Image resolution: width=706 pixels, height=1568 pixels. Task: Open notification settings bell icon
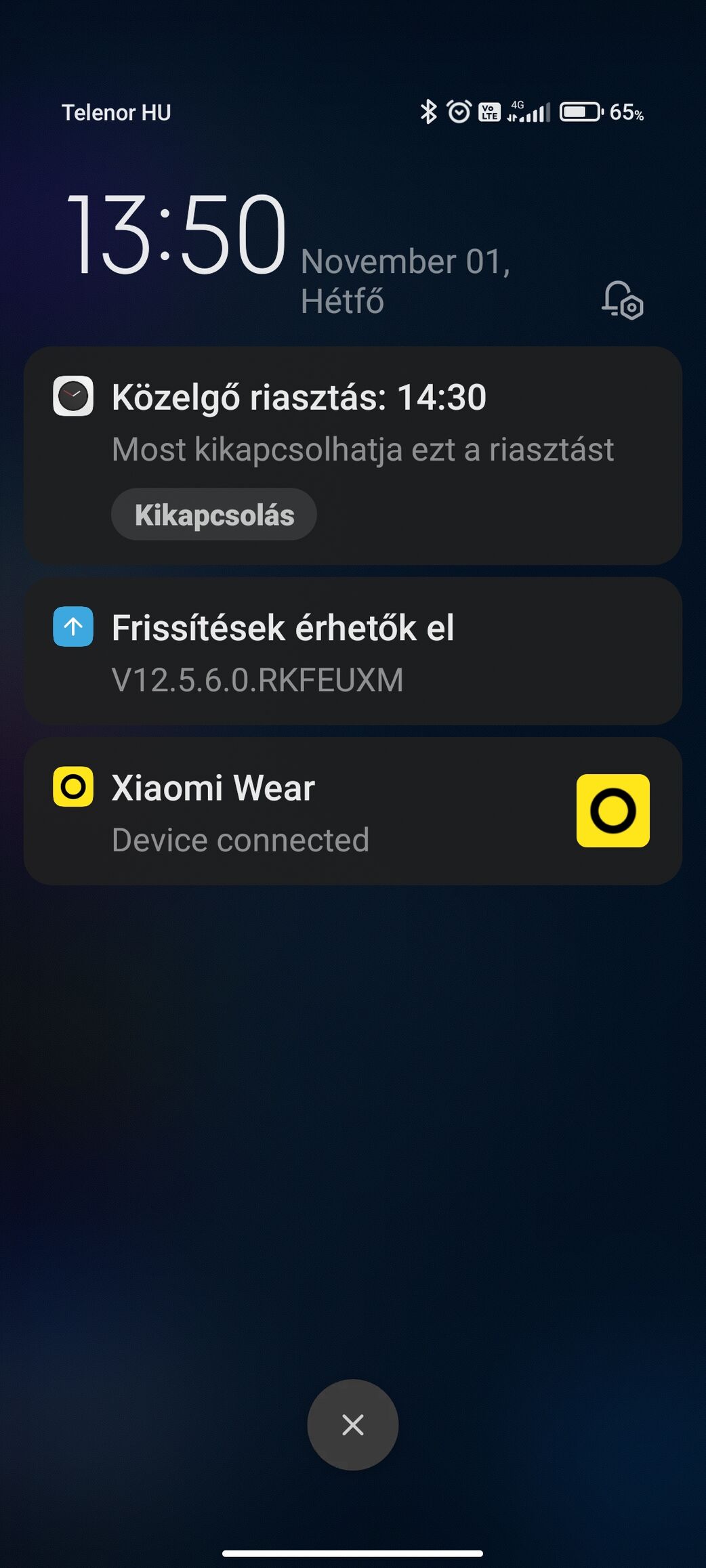pos(622,299)
